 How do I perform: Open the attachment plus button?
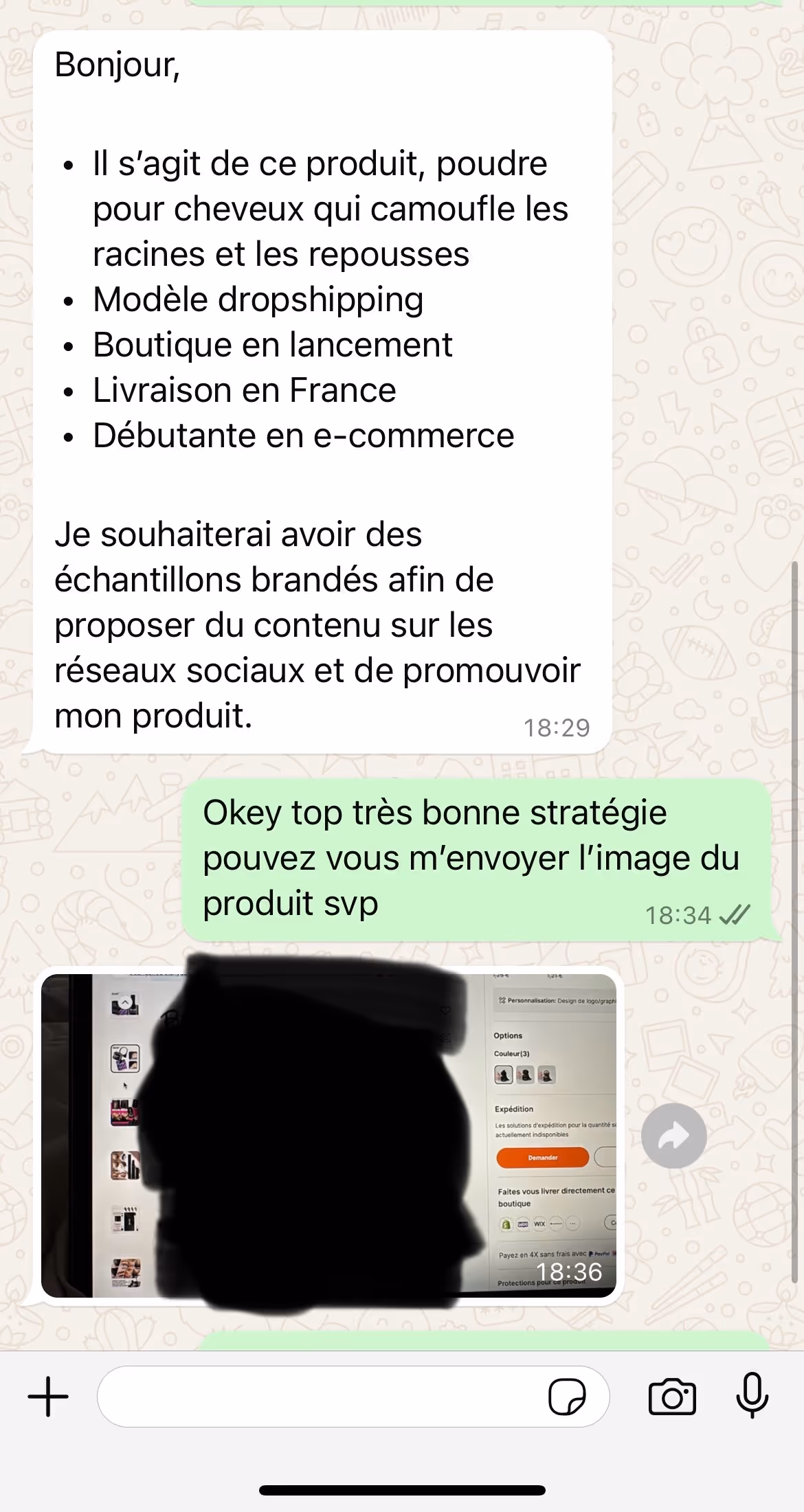[x=48, y=1397]
